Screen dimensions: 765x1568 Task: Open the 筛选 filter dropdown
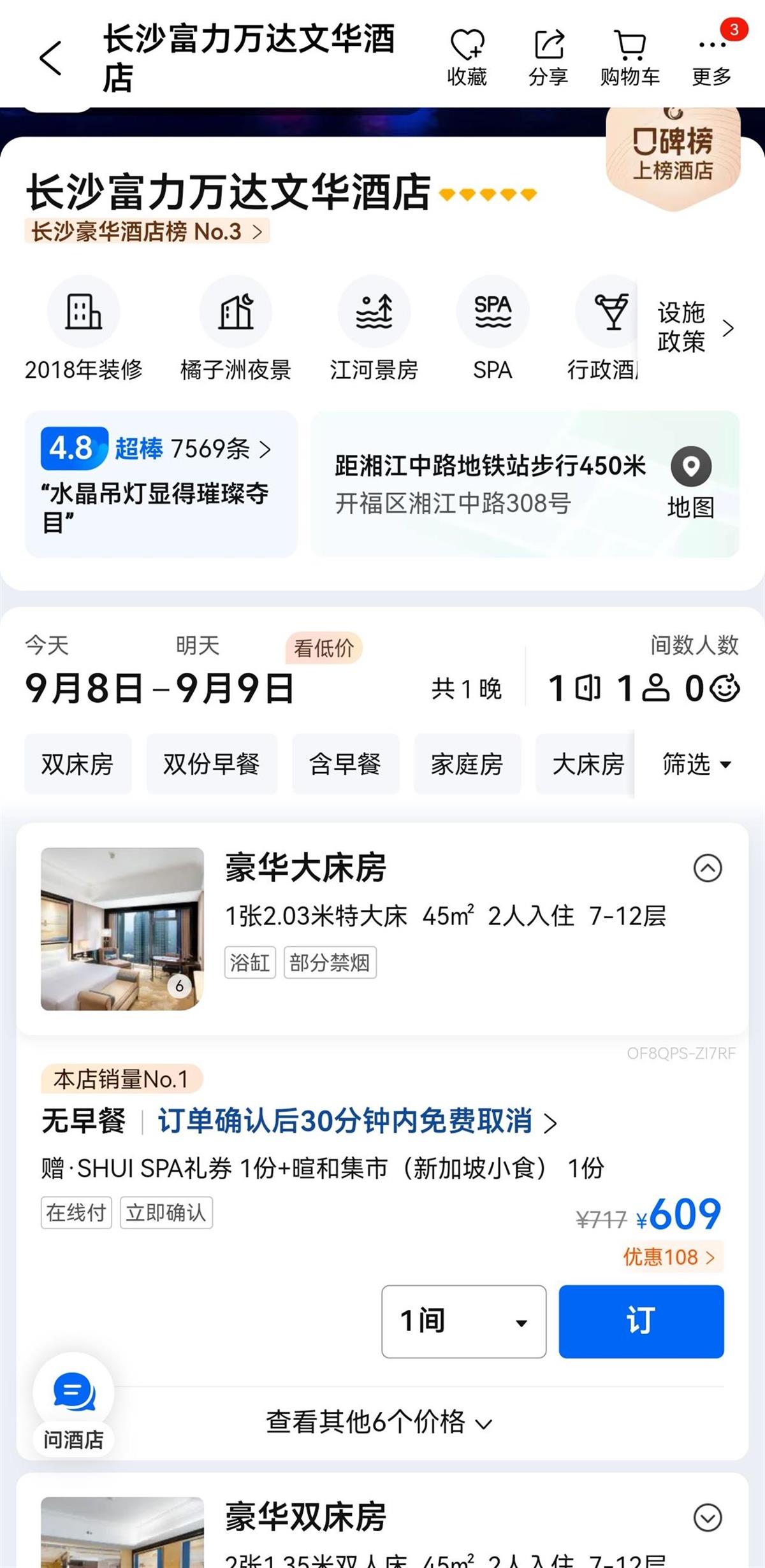[x=696, y=764]
